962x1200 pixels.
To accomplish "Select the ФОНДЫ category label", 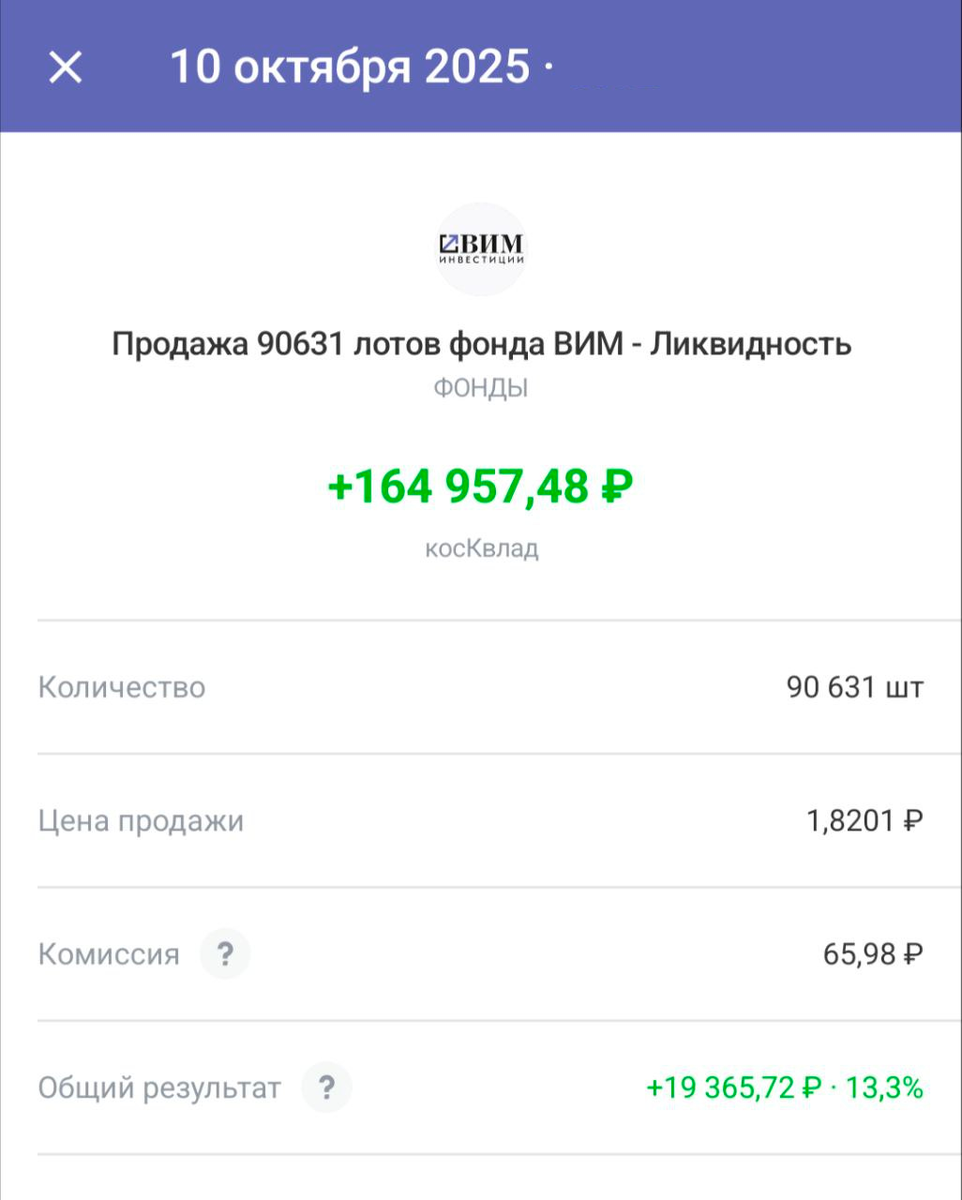I will (482, 388).
